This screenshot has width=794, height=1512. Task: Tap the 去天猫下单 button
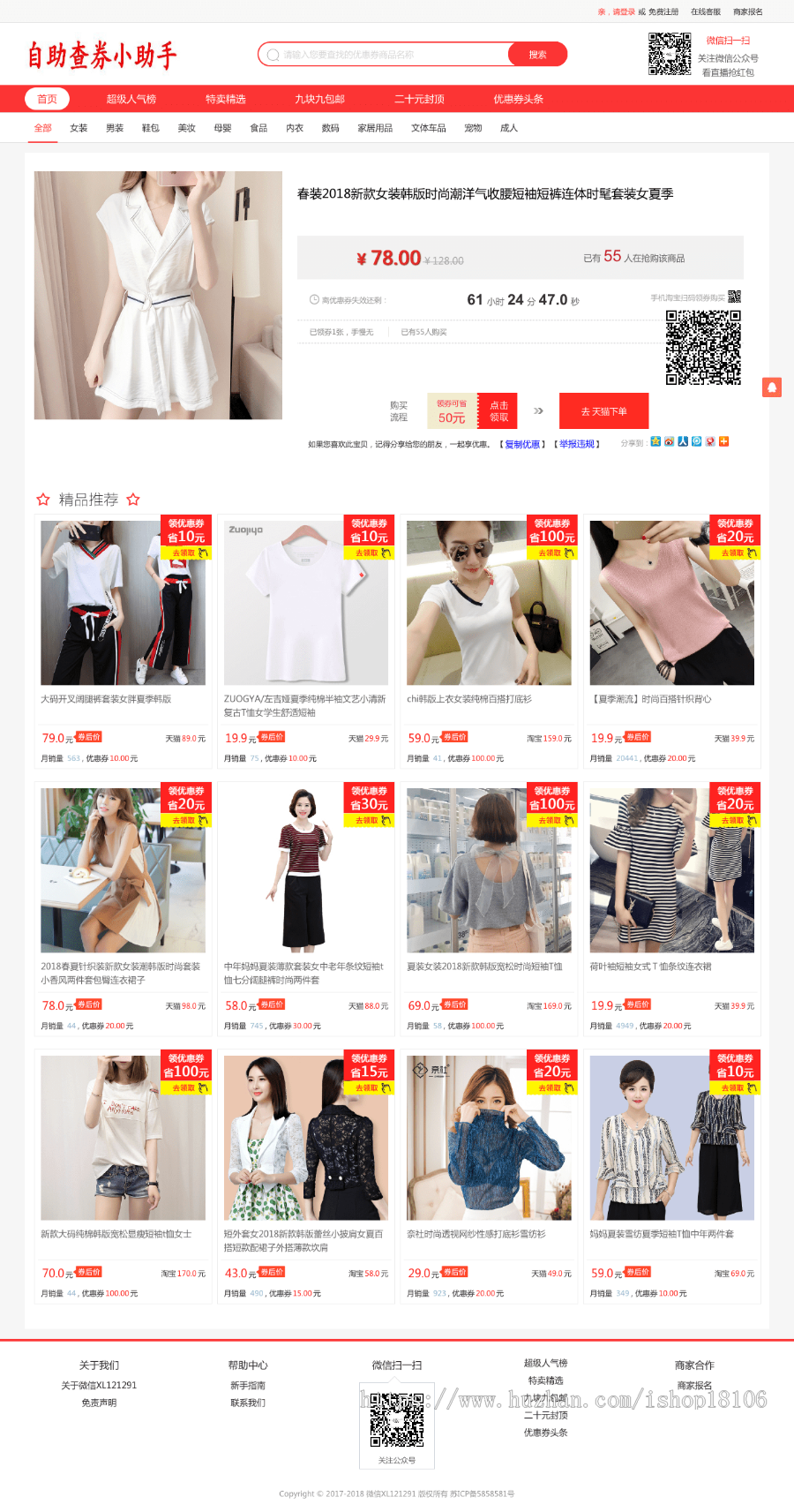tap(603, 411)
